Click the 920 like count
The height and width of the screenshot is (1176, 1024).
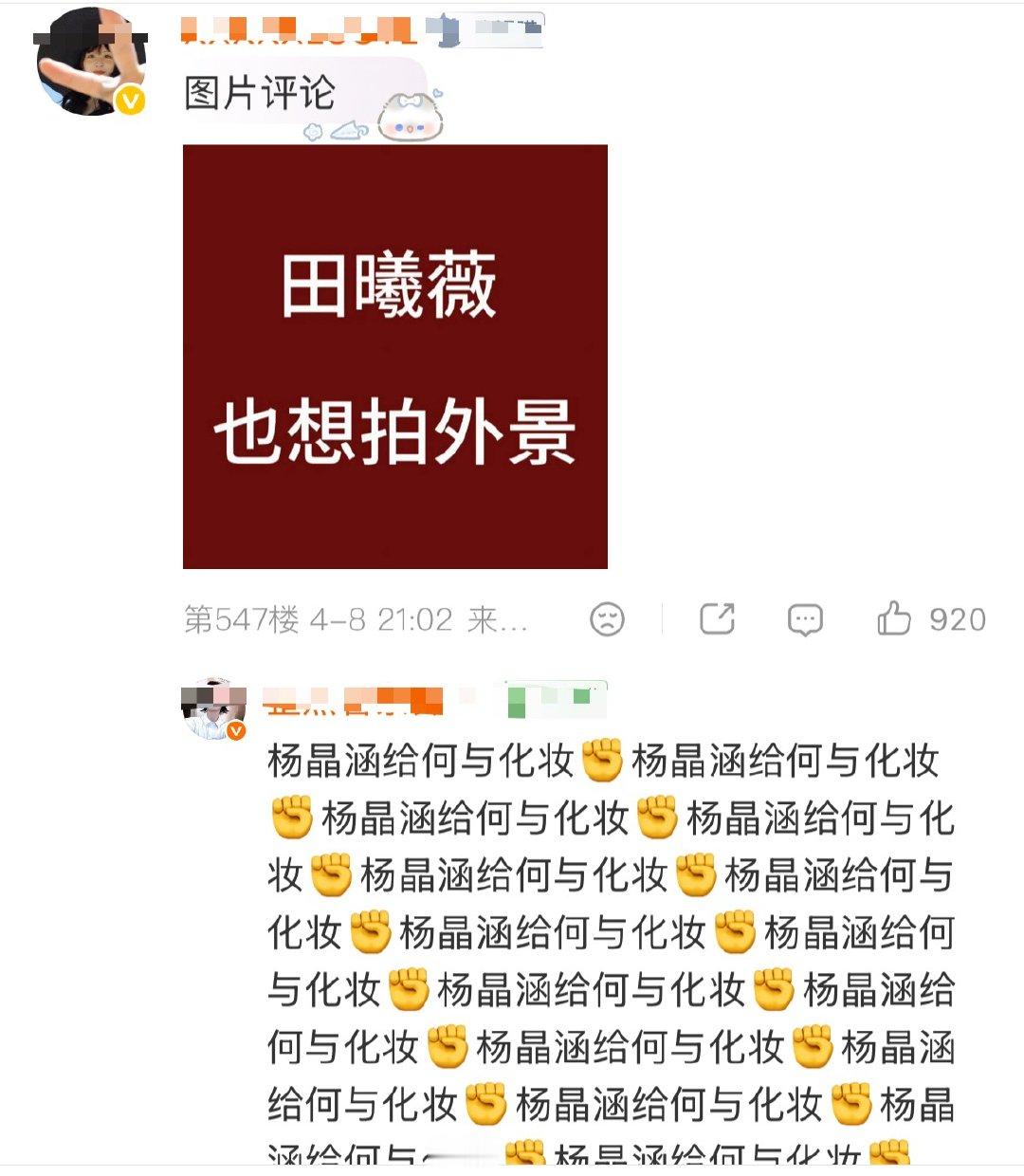pyautogui.click(x=957, y=620)
